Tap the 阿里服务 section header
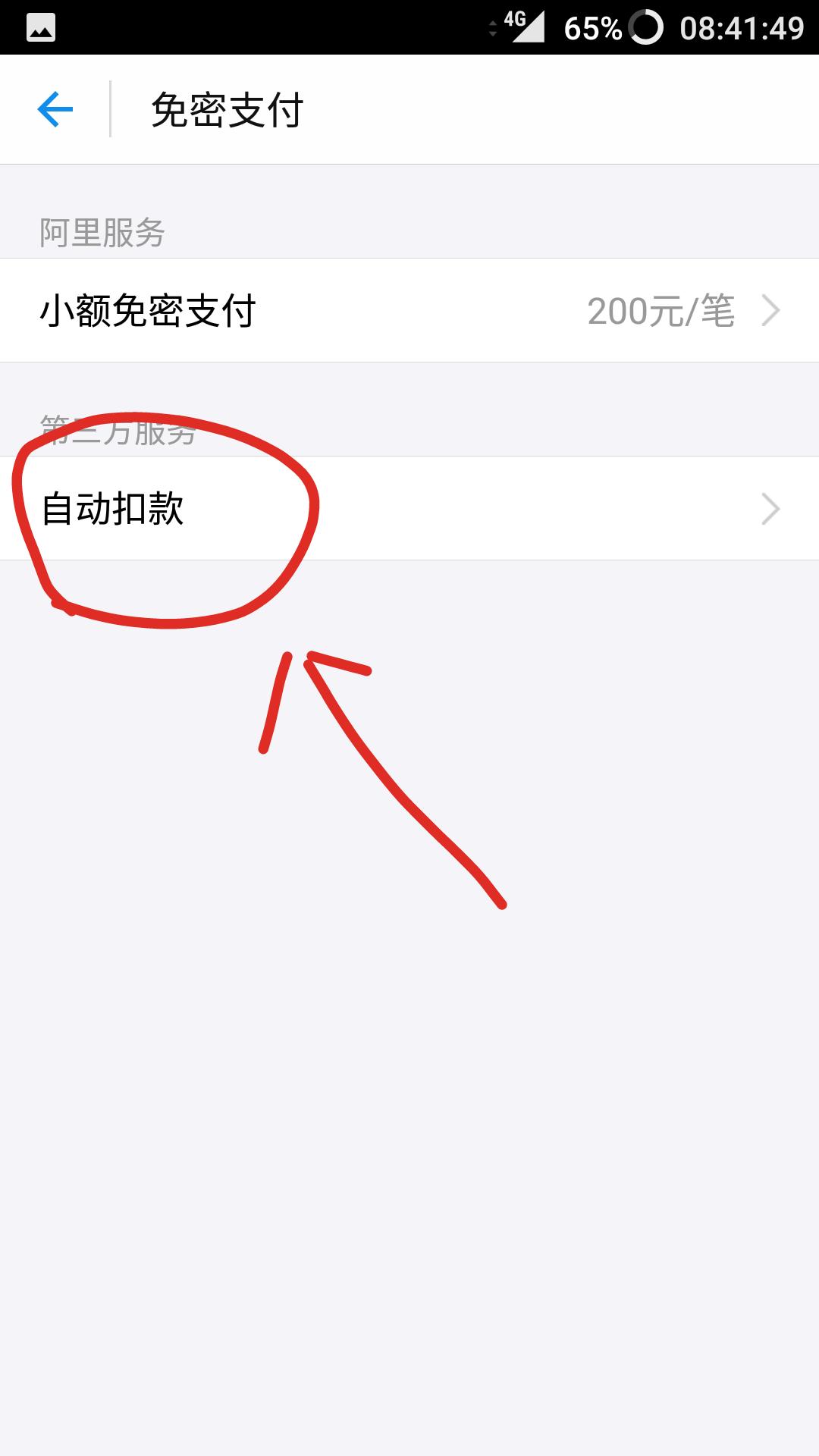This screenshot has height=1456, width=819. 102,234
